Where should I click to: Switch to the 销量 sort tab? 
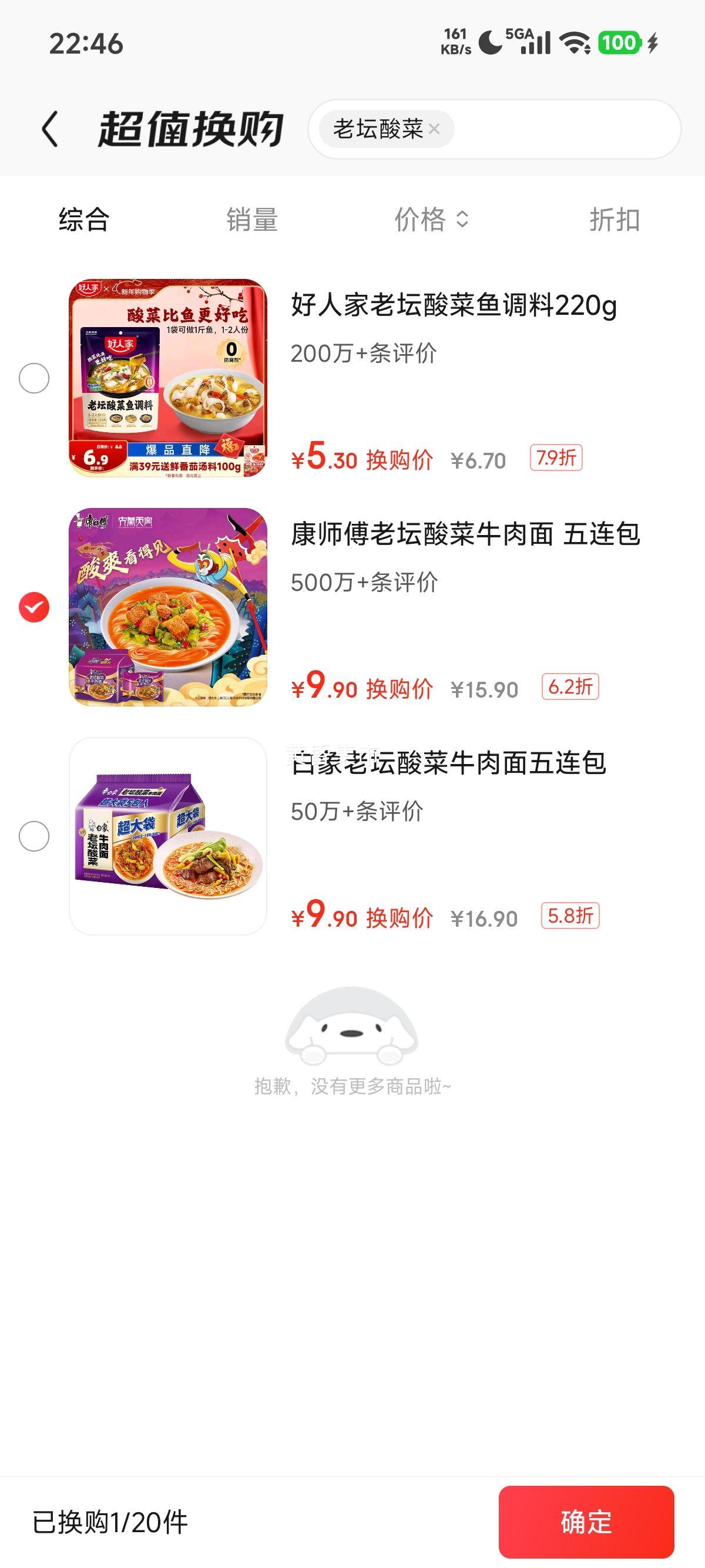coord(252,221)
